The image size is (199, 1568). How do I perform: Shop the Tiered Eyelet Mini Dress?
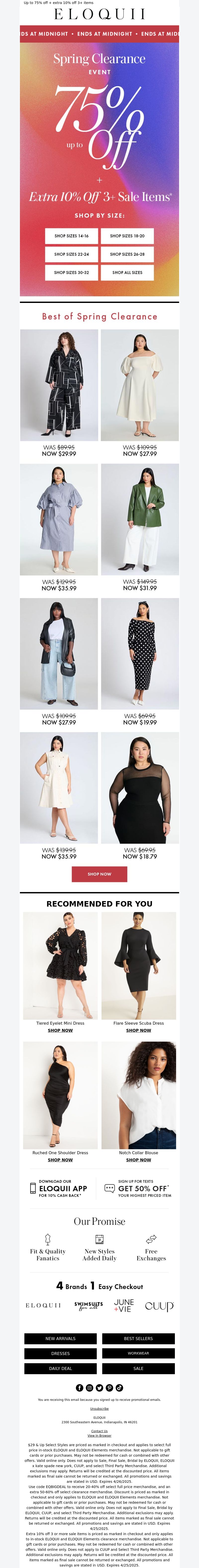[x=60, y=1031]
